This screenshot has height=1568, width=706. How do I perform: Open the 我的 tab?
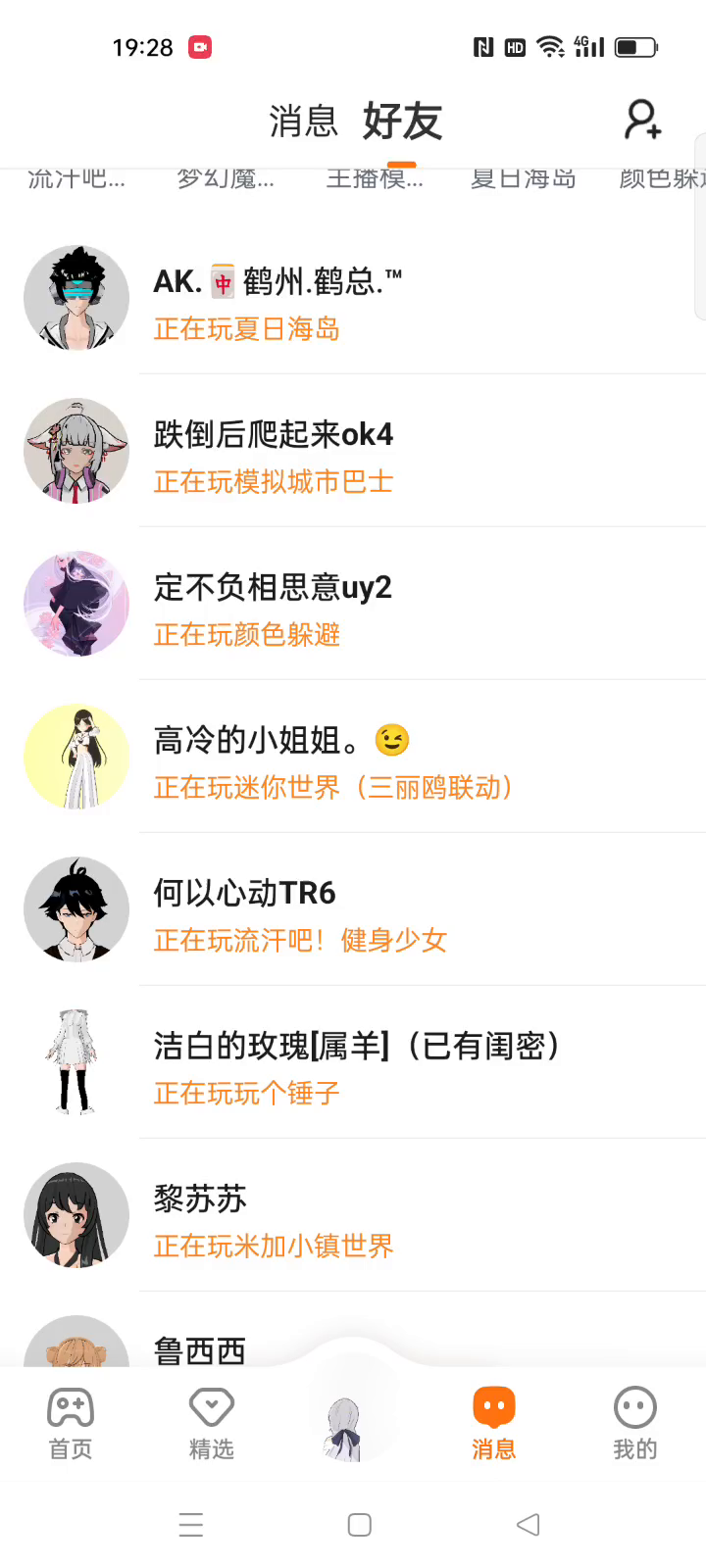point(635,1423)
